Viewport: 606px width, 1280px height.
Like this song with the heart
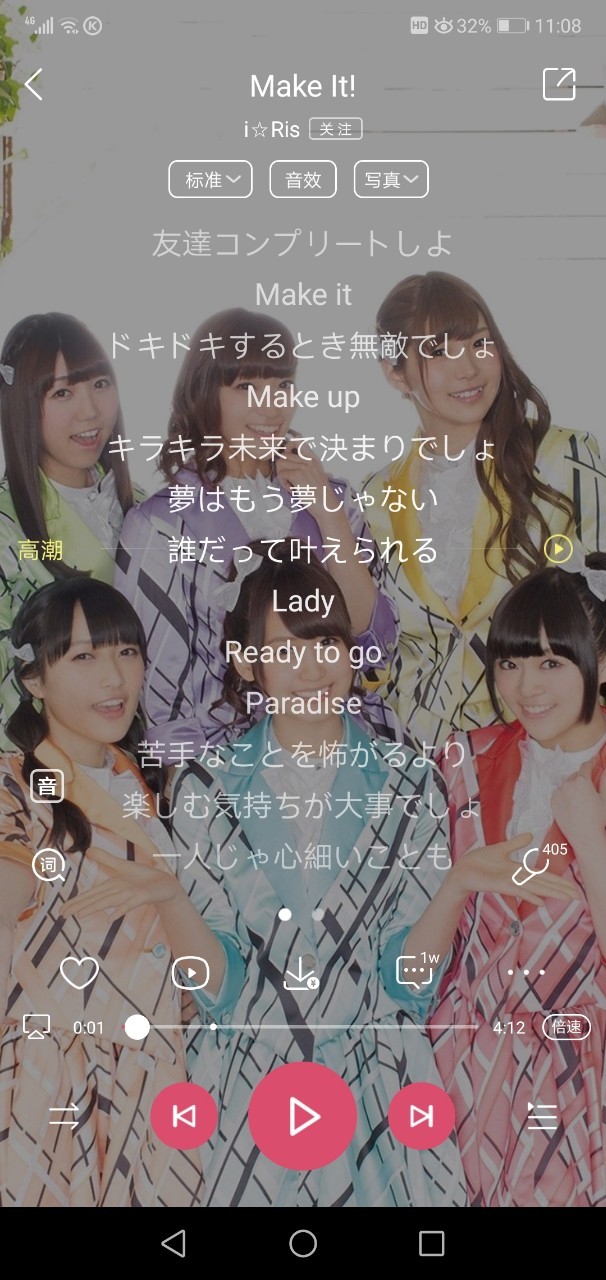pos(79,972)
